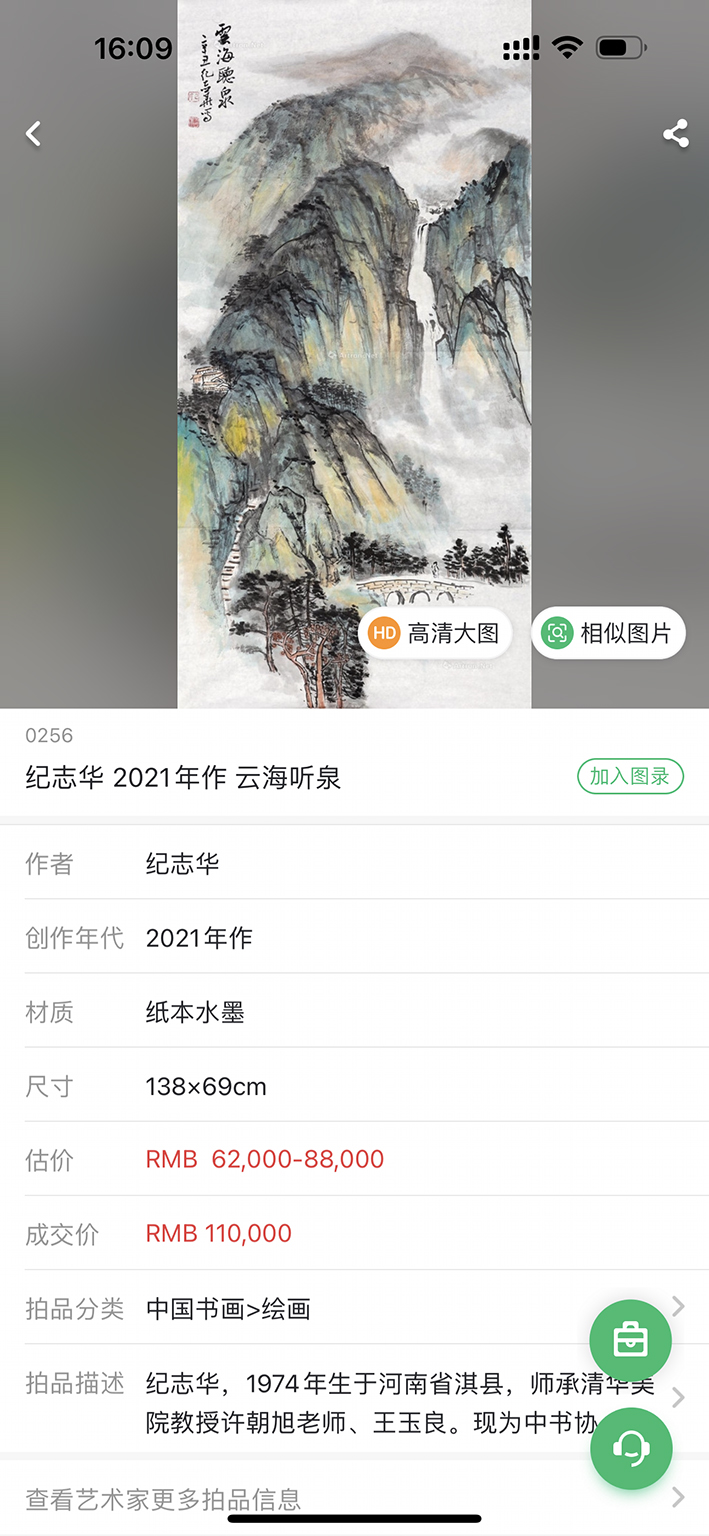709x1536 pixels.
Task: Open the 拍品分类 中国书画>绘画 category row
Action: pyautogui.click(x=340, y=1308)
